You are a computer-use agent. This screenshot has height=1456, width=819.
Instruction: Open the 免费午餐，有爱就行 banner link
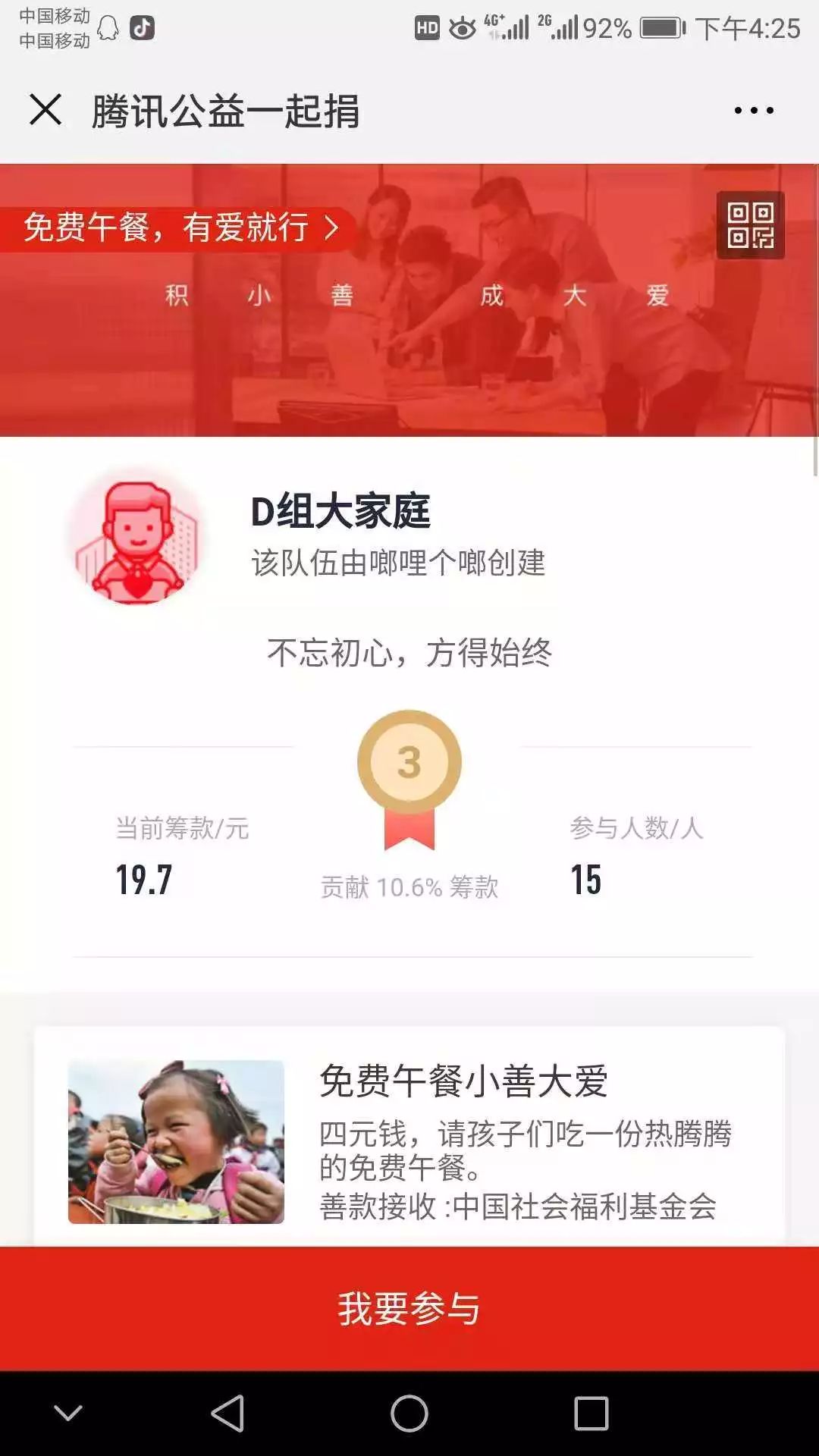(x=180, y=227)
